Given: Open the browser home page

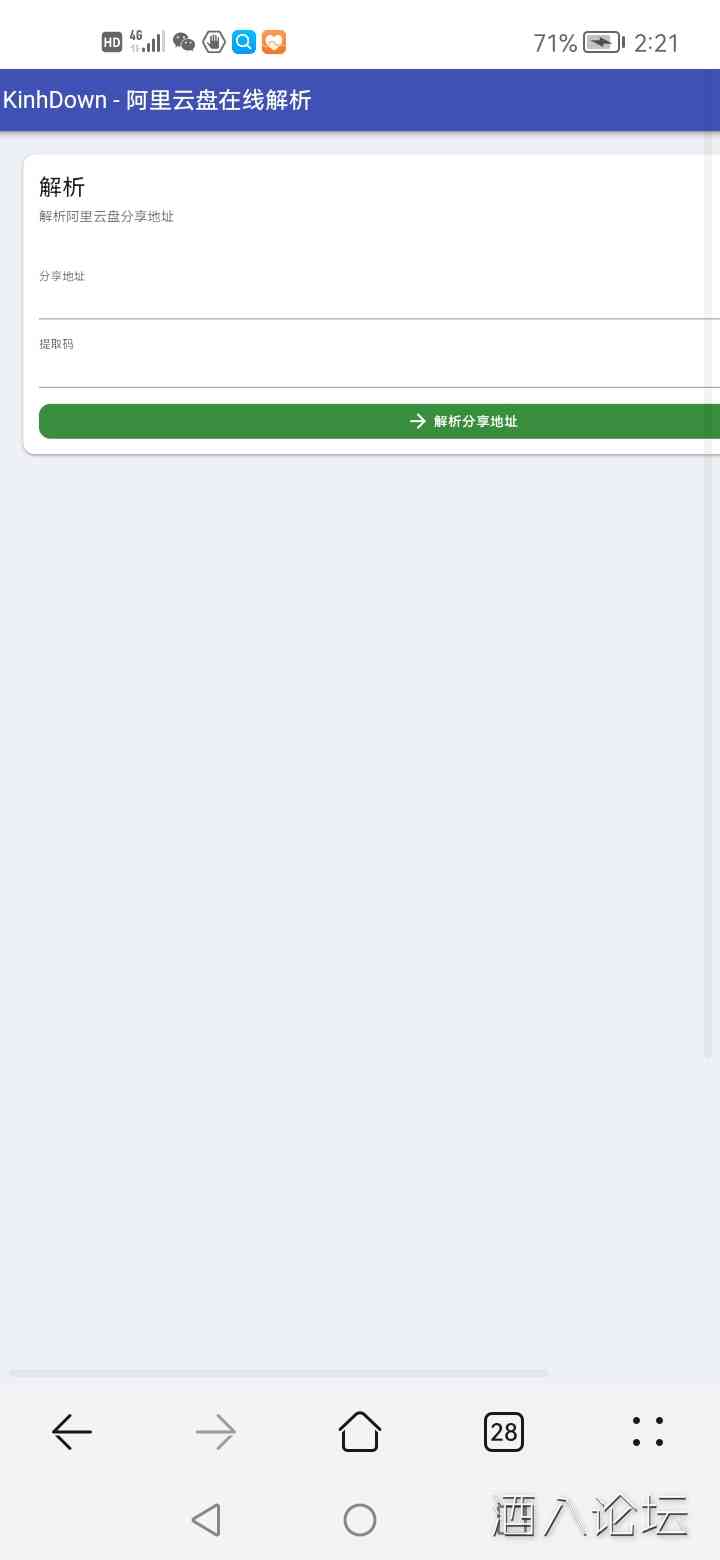Looking at the screenshot, I should coord(360,1432).
